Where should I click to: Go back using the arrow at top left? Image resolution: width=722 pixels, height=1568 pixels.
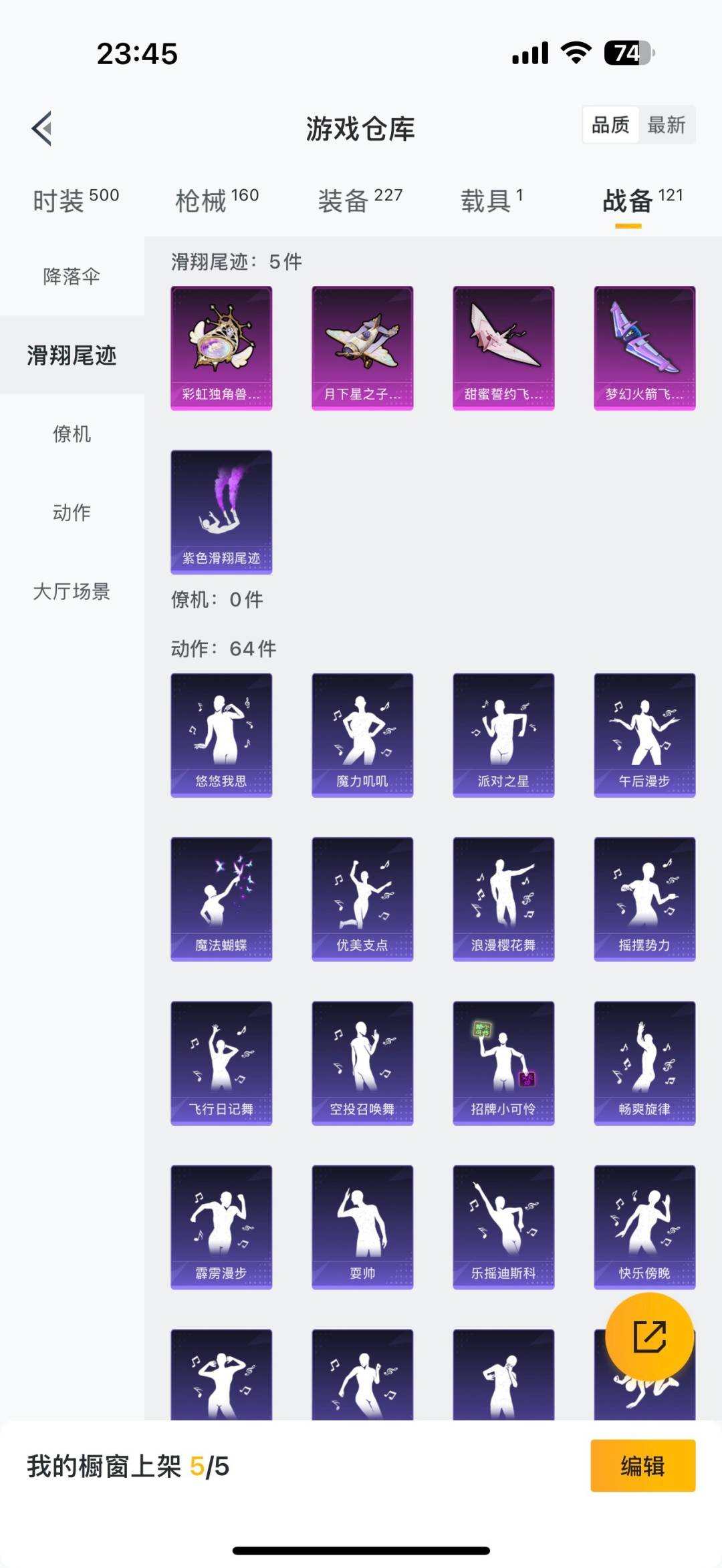(x=42, y=128)
